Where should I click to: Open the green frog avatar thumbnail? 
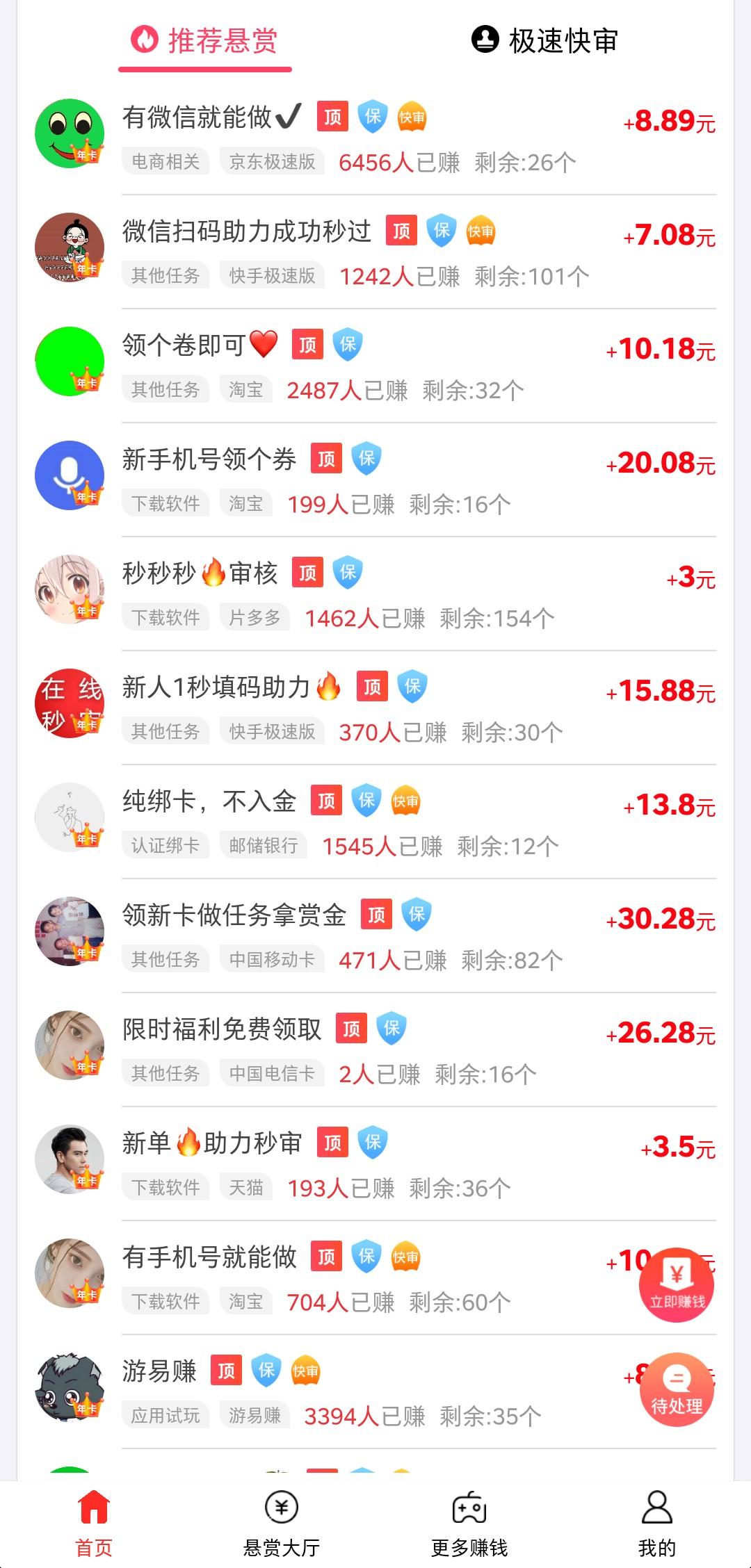pos(70,132)
